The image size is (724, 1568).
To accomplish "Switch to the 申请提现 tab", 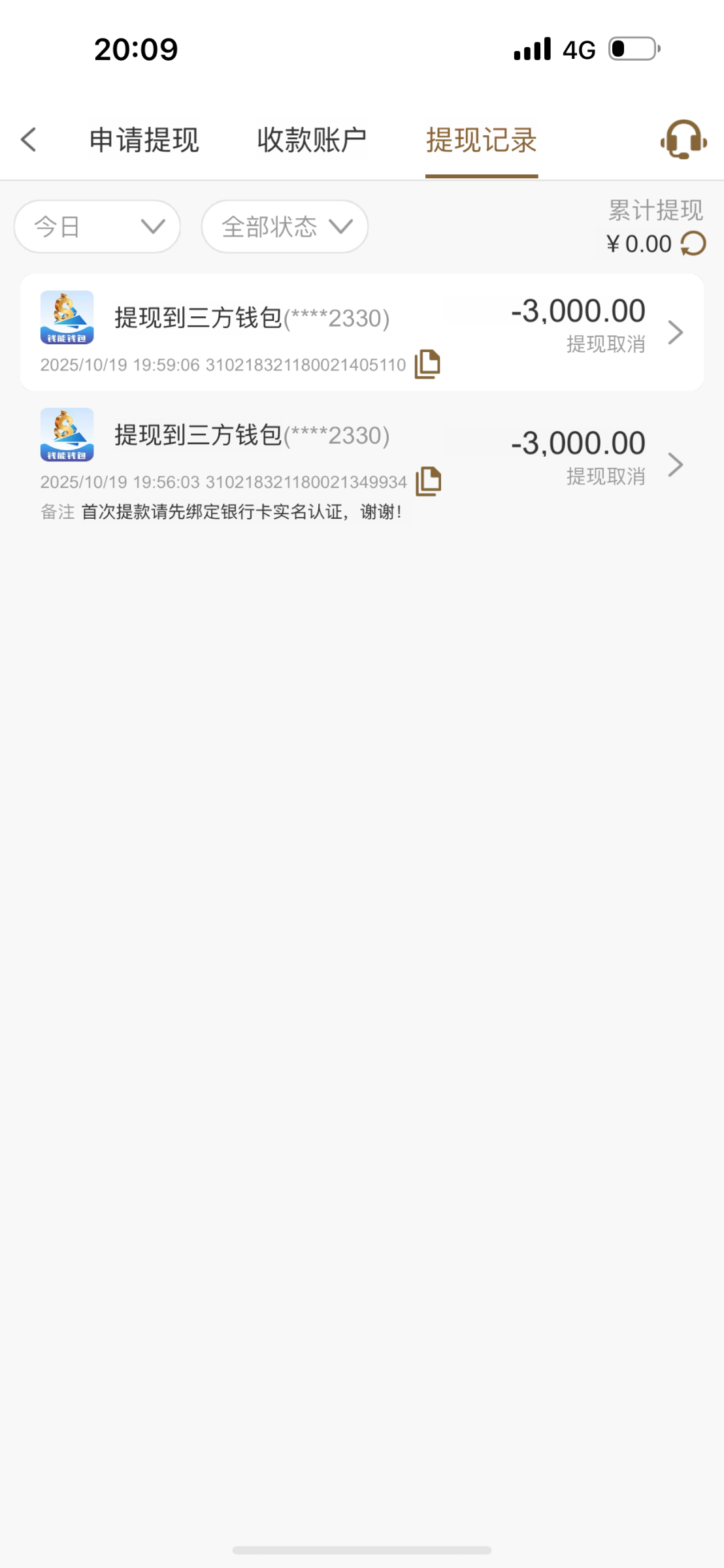I will point(144,140).
